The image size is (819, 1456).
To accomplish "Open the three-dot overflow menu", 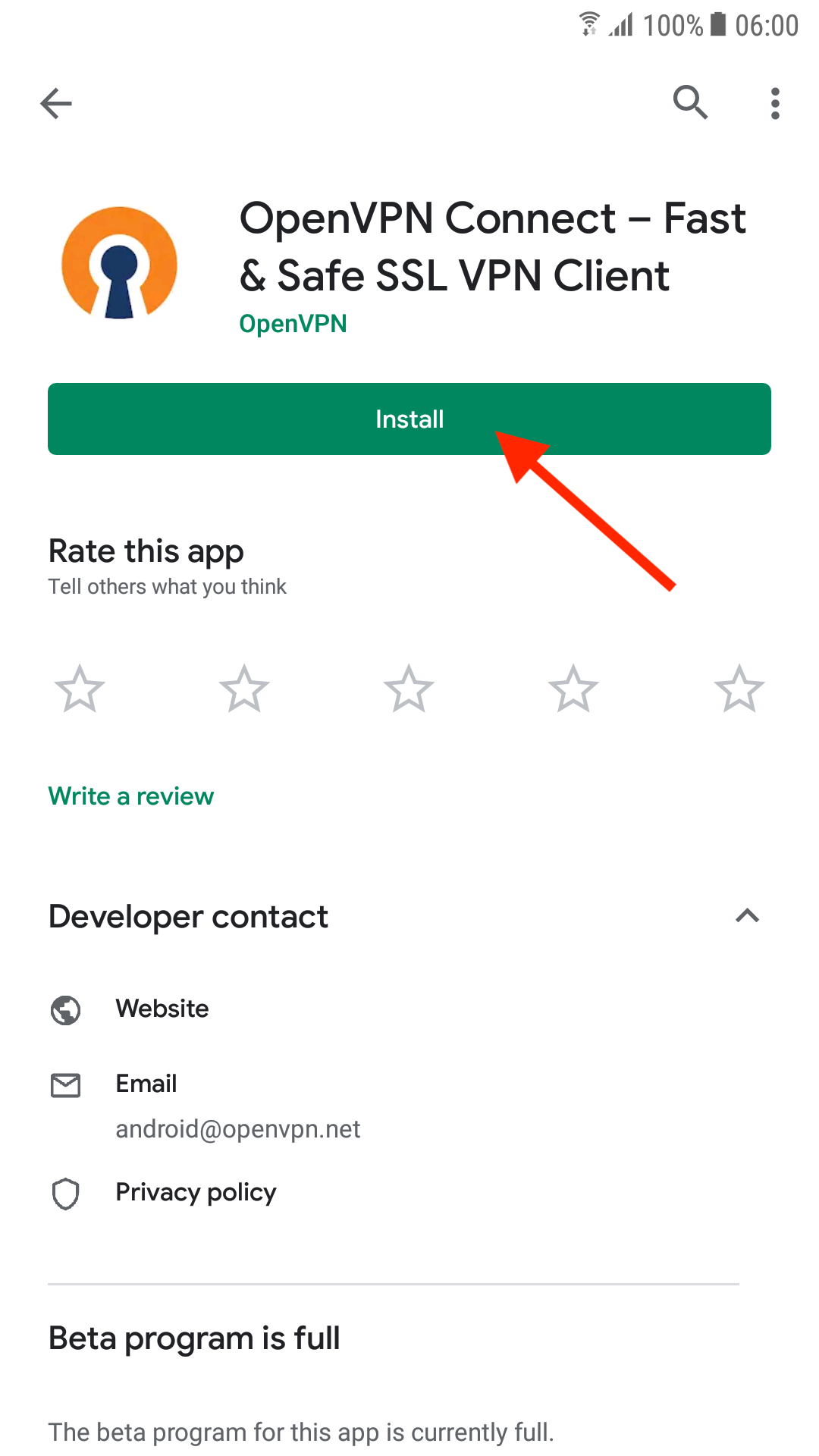I will pyautogui.click(x=774, y=103).
